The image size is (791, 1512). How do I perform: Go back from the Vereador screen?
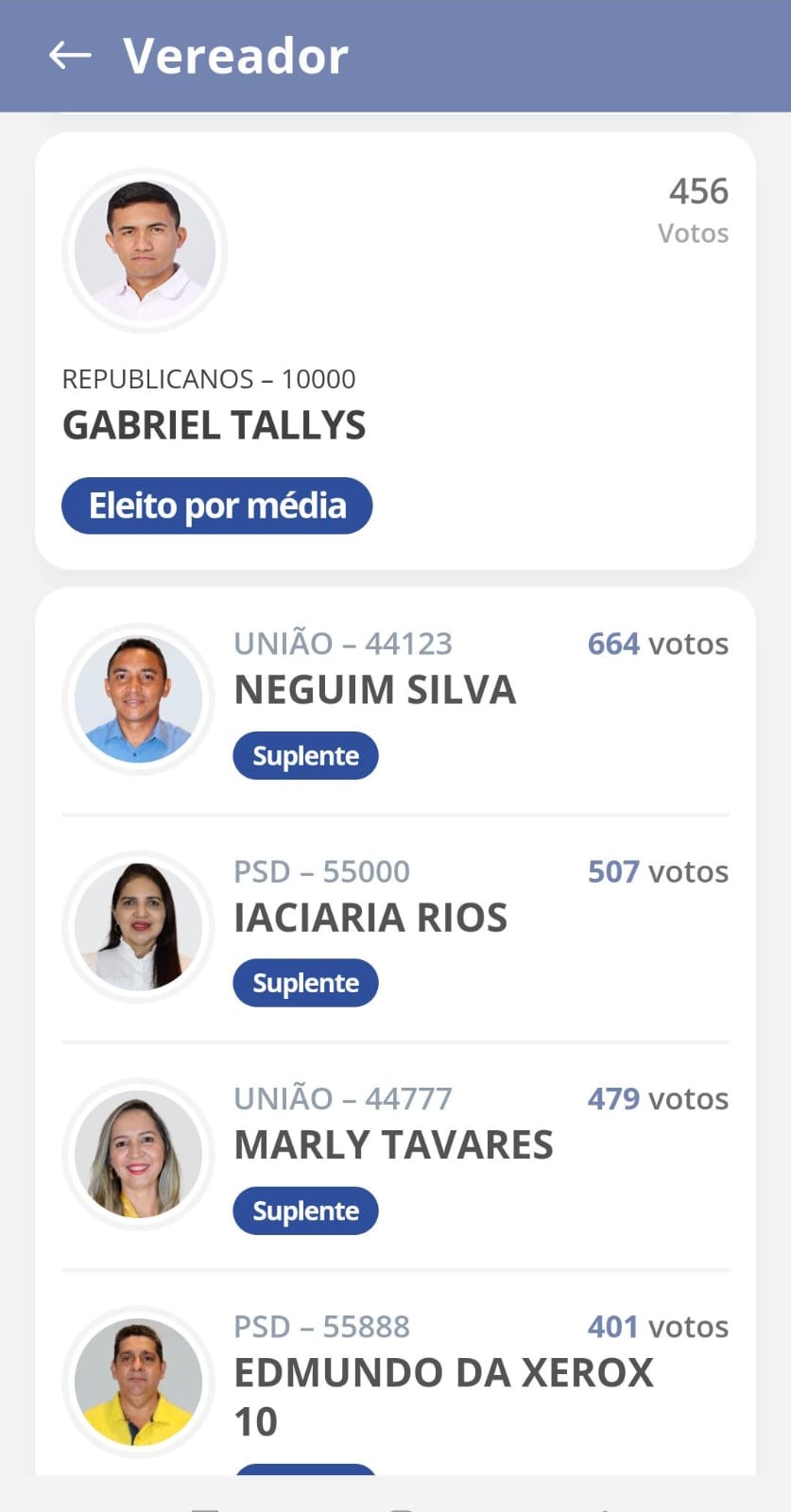pyautogui.click(x=70, y=56)
